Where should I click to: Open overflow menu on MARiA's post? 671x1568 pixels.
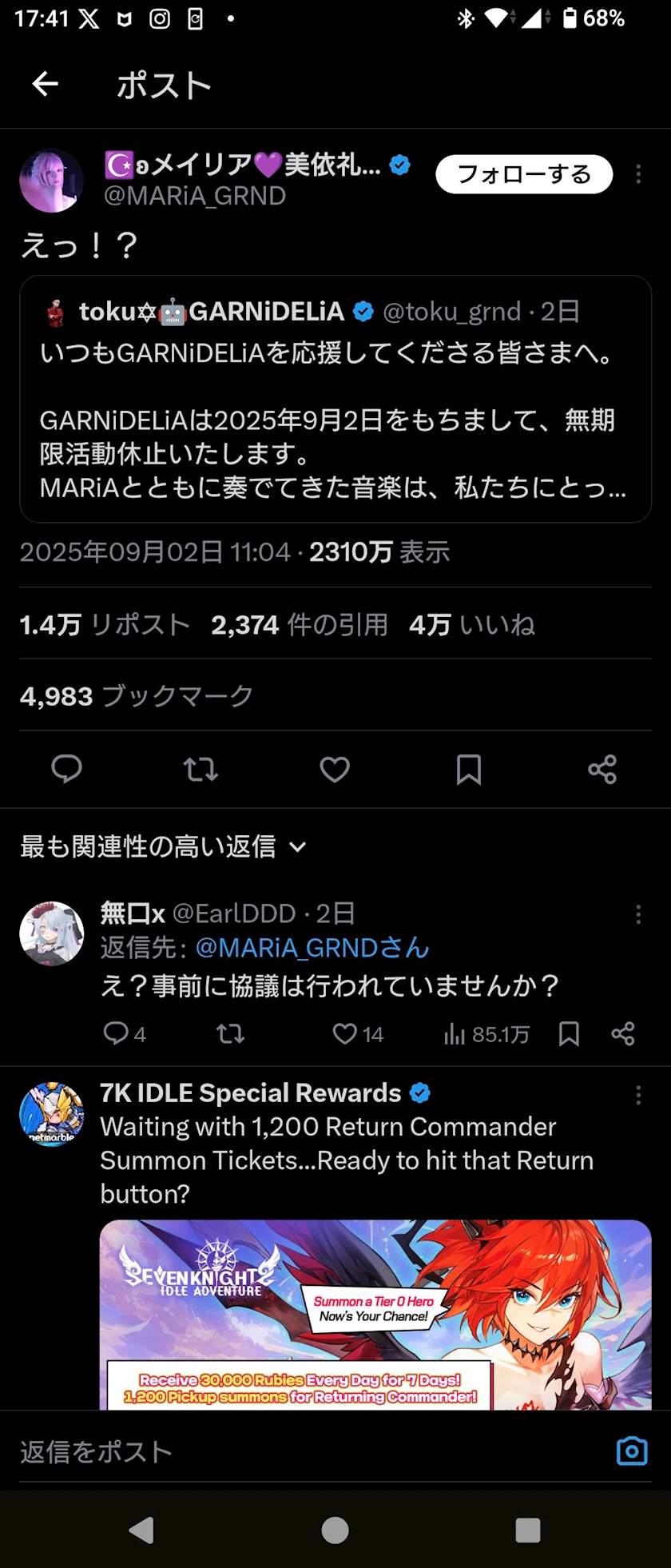click(638, 174)
